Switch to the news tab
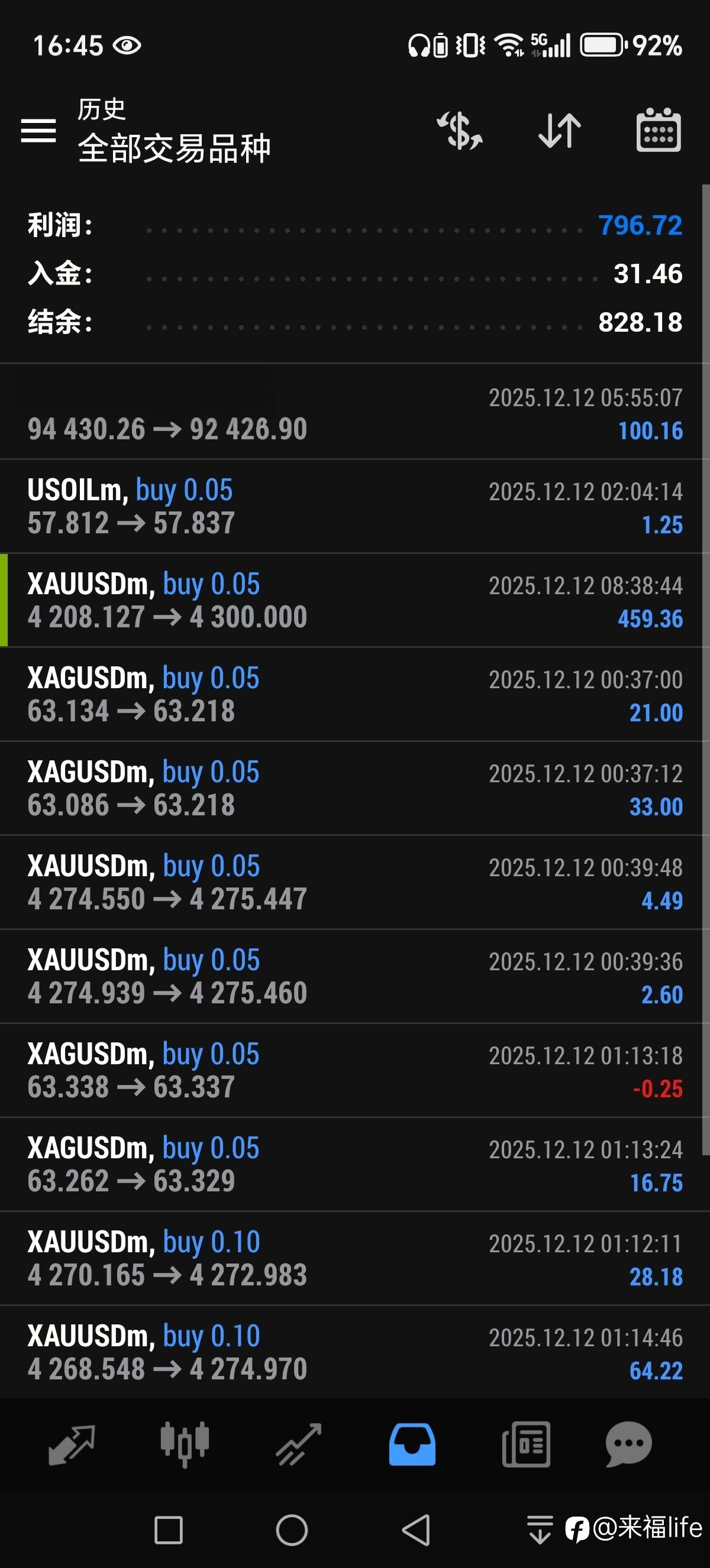710x1568 pixels. (x=526, y=1444)
